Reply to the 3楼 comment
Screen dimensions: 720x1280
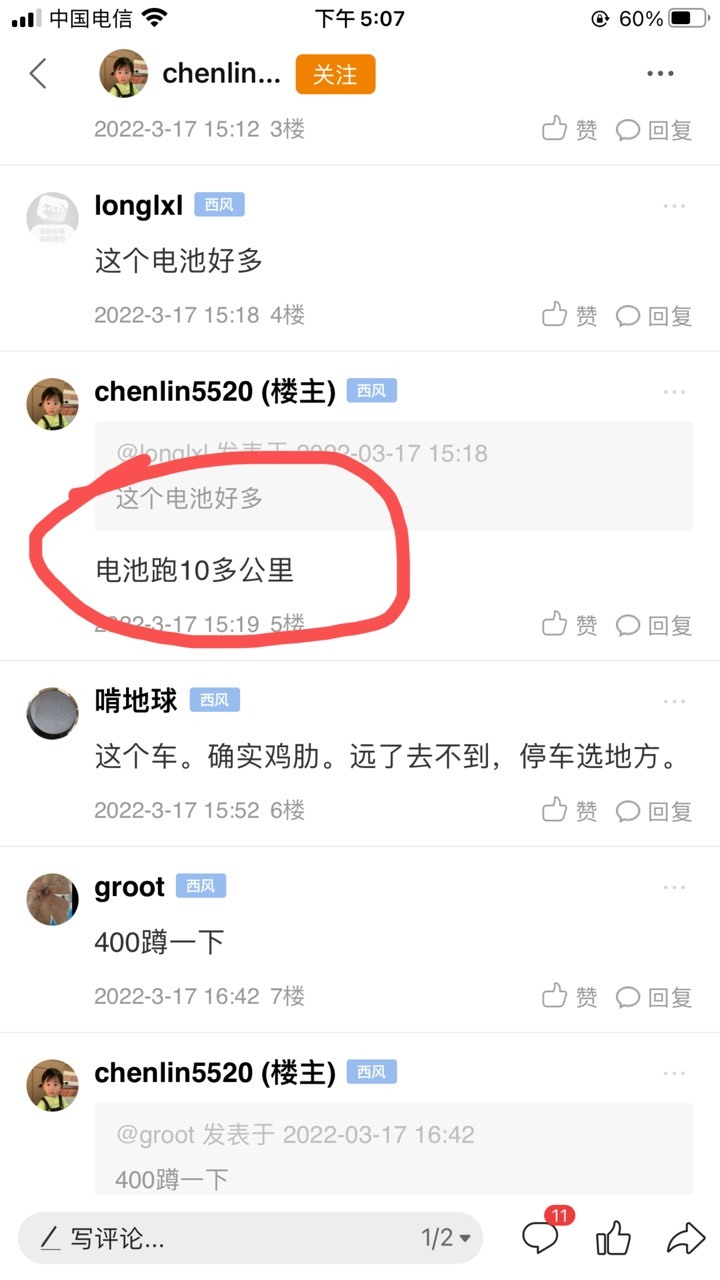[654, 130]
